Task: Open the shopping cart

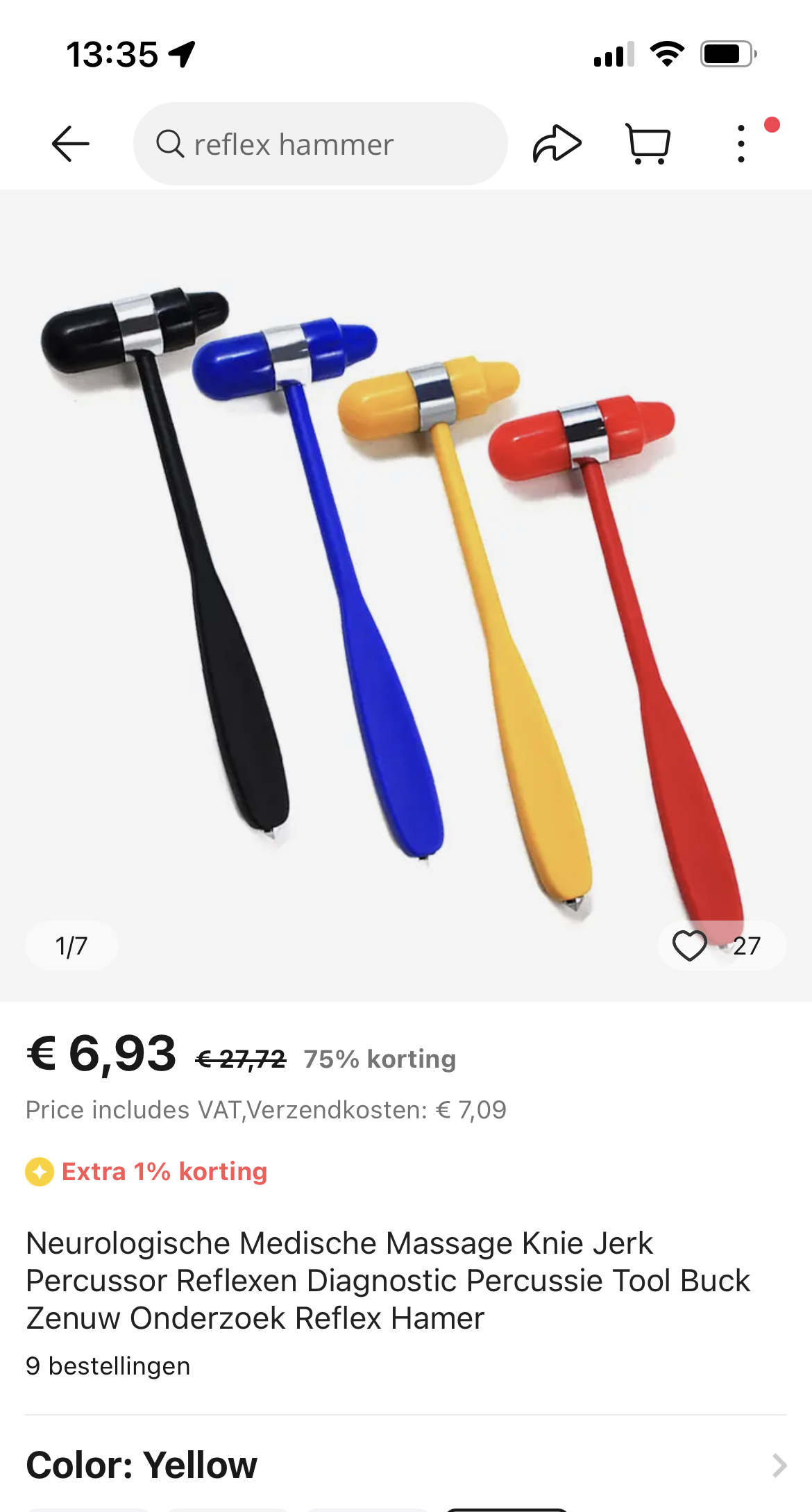Action: pos(648,144)
